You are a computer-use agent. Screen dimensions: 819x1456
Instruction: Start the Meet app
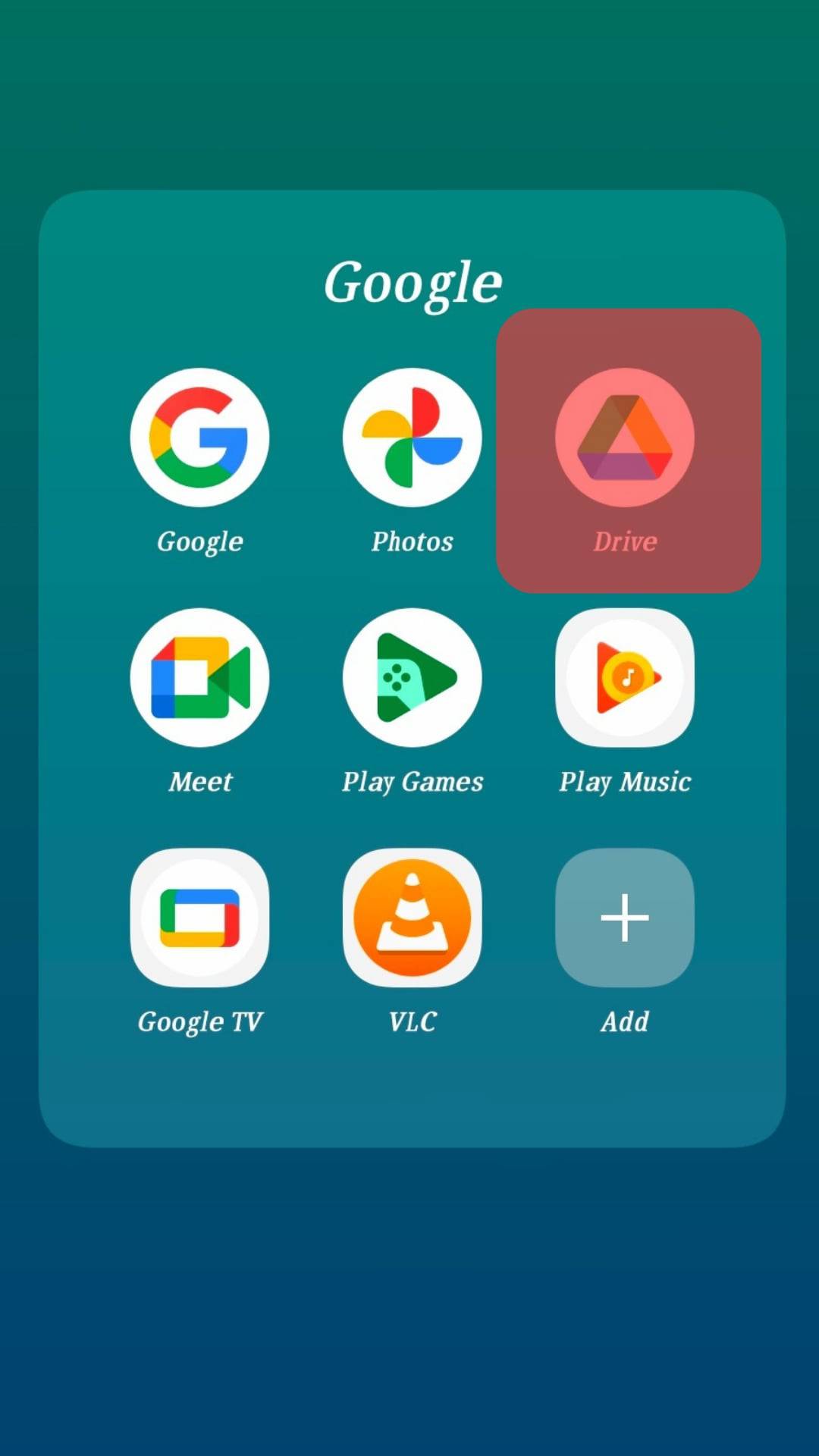pos(199,677)
